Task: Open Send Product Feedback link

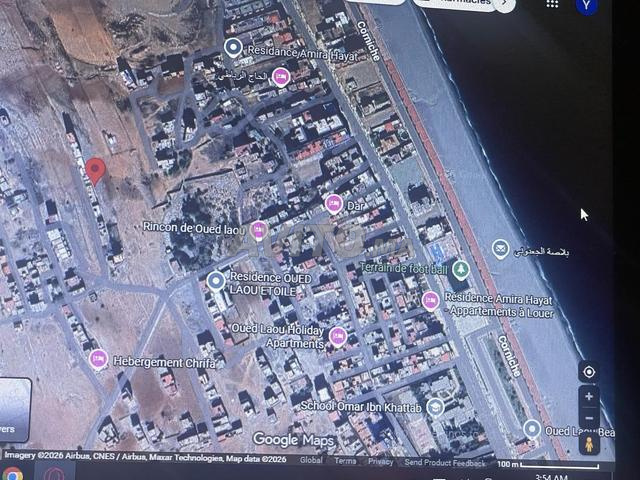Action: tap(444, 462)
